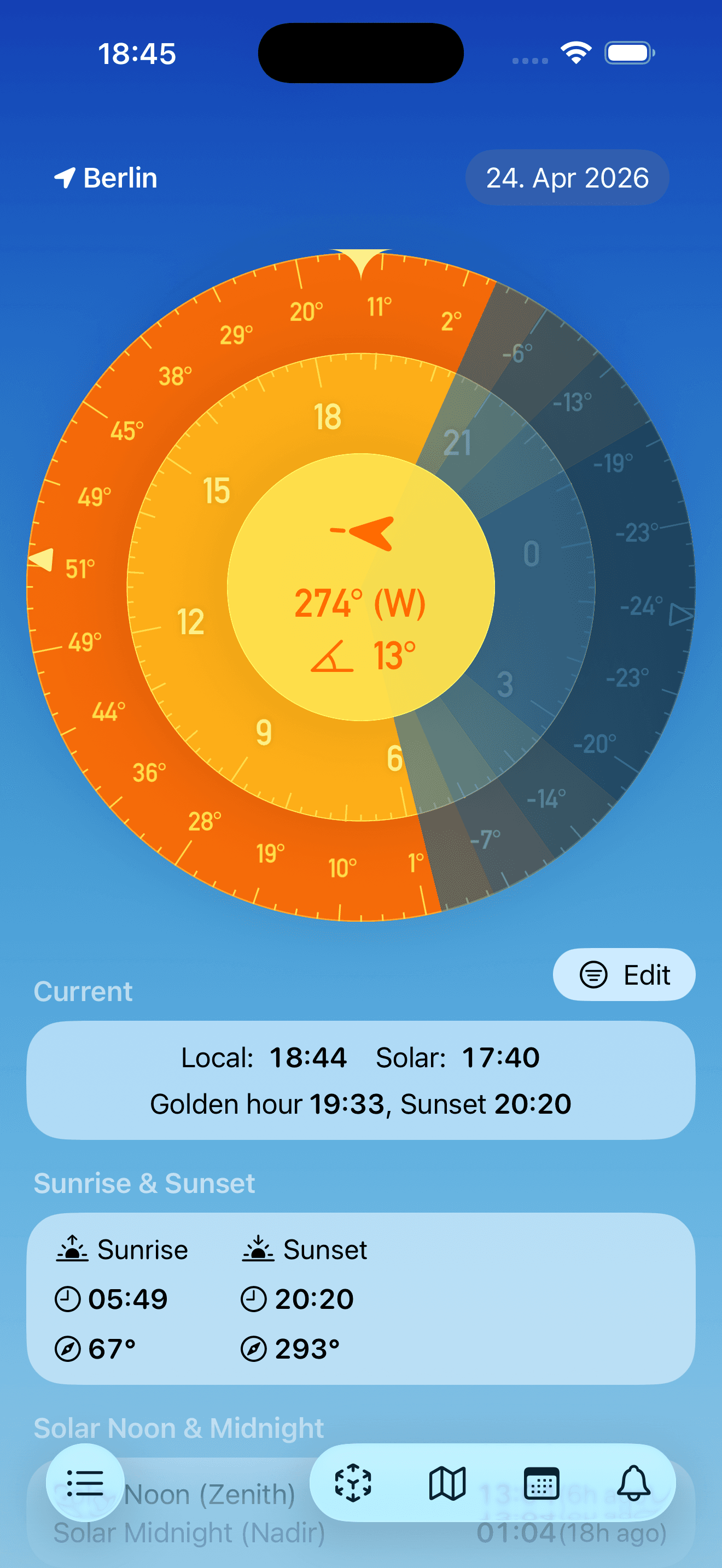Tap the clock icon beside sunset time 20:20

(x=254, y=1298)
